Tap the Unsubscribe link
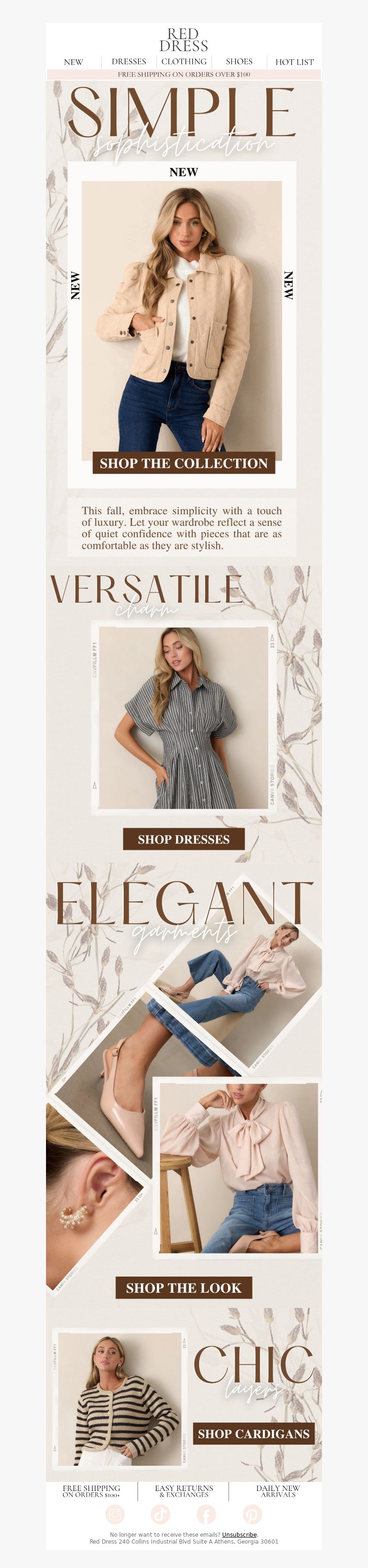The height and width of the screenshot is (1568, 368). click(239, 1534)
